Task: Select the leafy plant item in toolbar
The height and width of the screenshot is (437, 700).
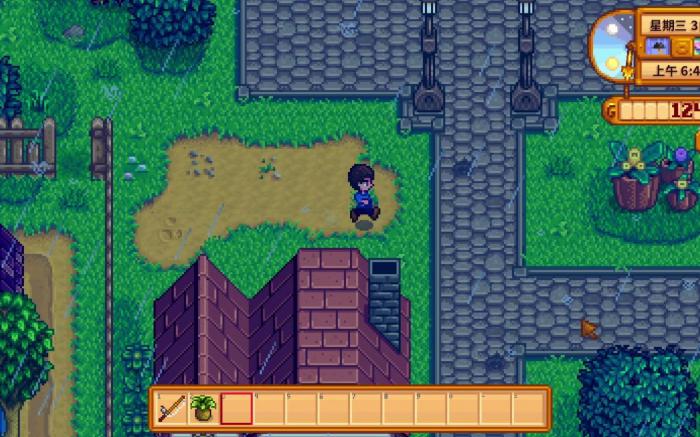Action: pos(204,408)
